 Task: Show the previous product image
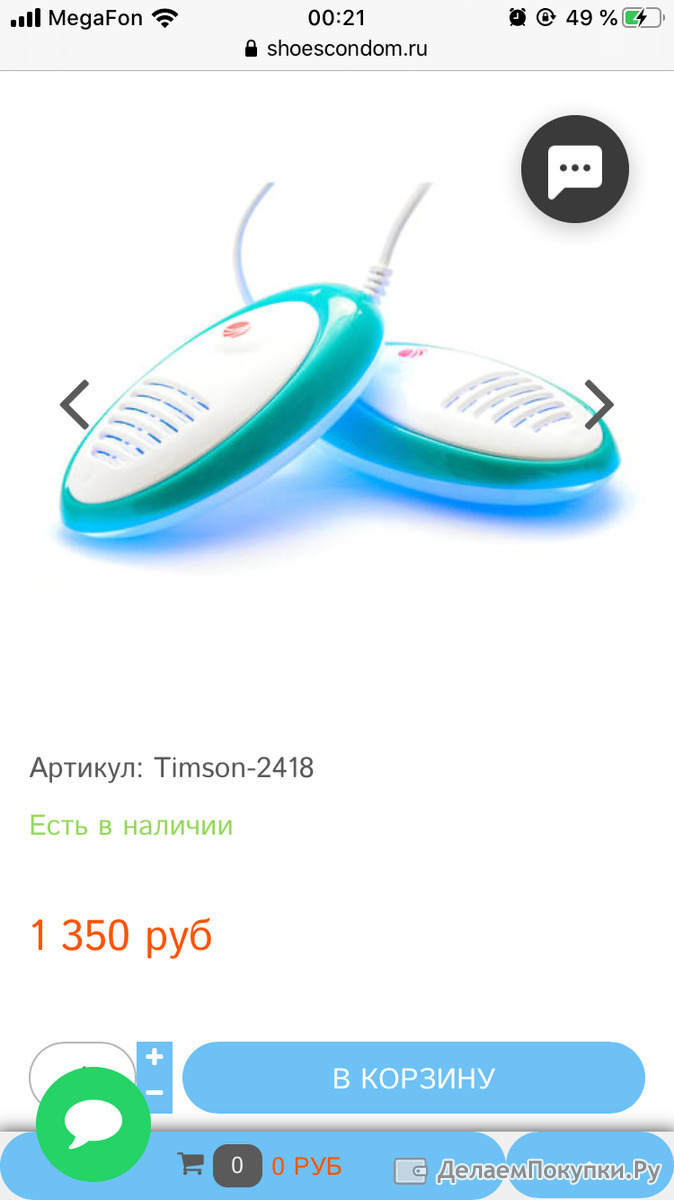[x=75, y=404]
